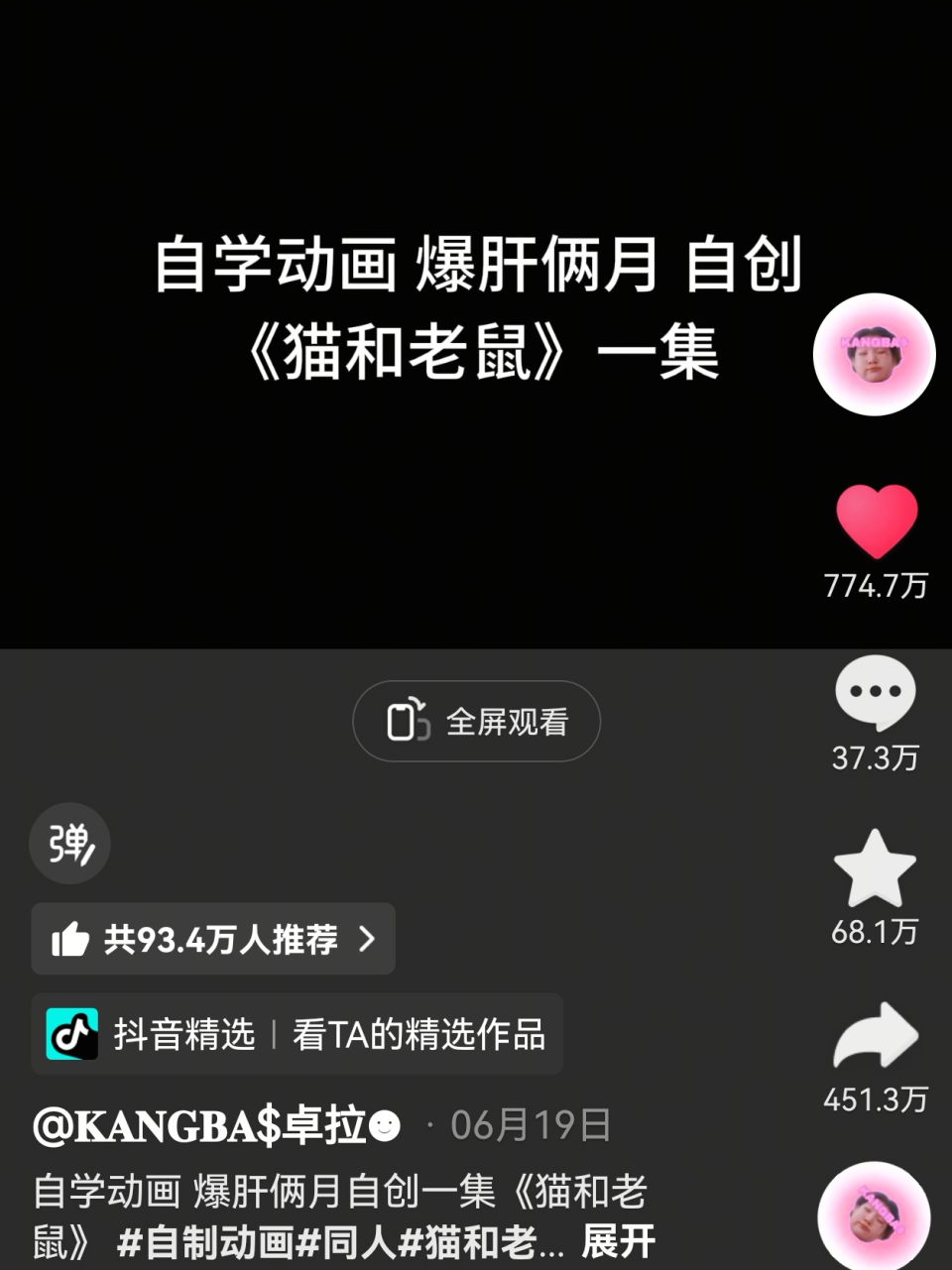
Task: Open the comments section bubble icon
Action: click(x=874, y=693)
